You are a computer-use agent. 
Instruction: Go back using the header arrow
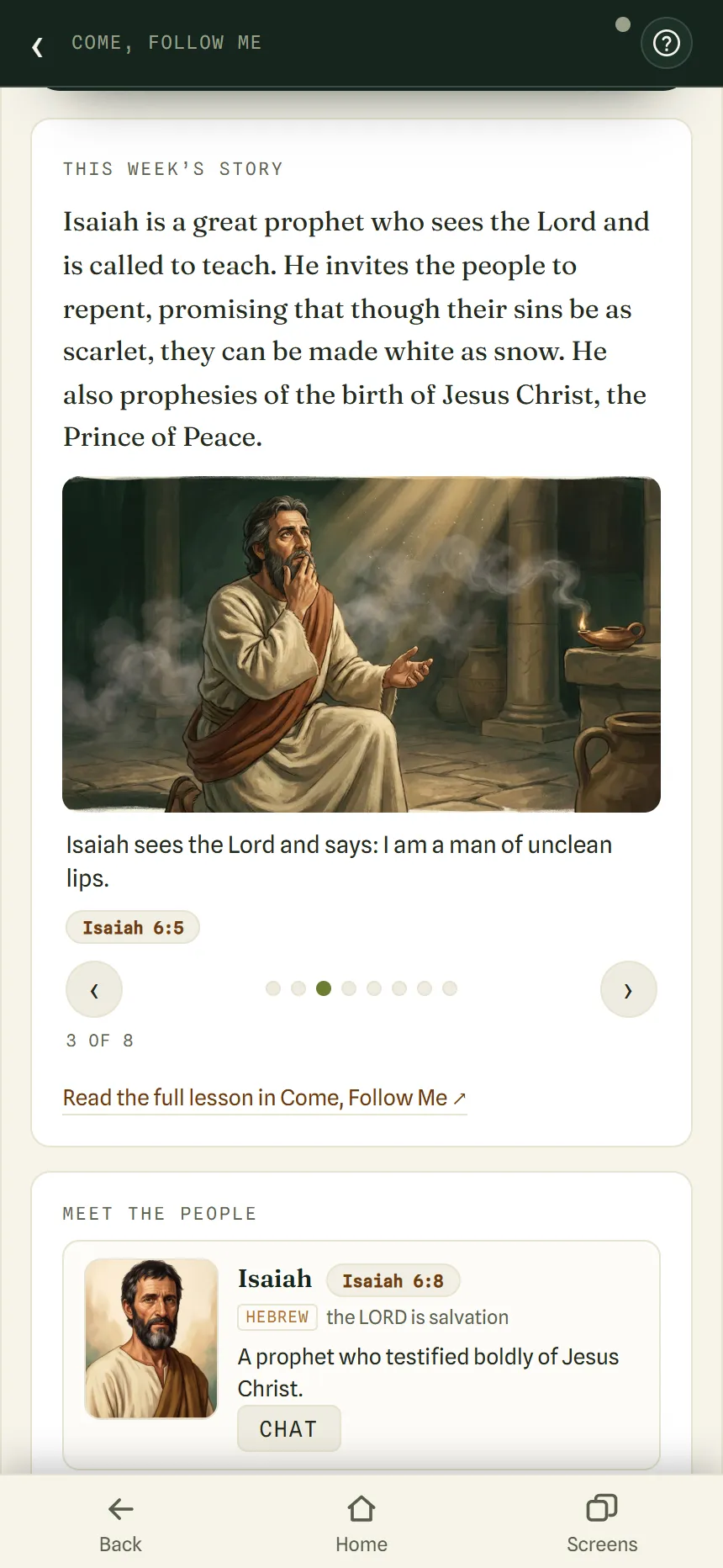click(x=37, y=44)
